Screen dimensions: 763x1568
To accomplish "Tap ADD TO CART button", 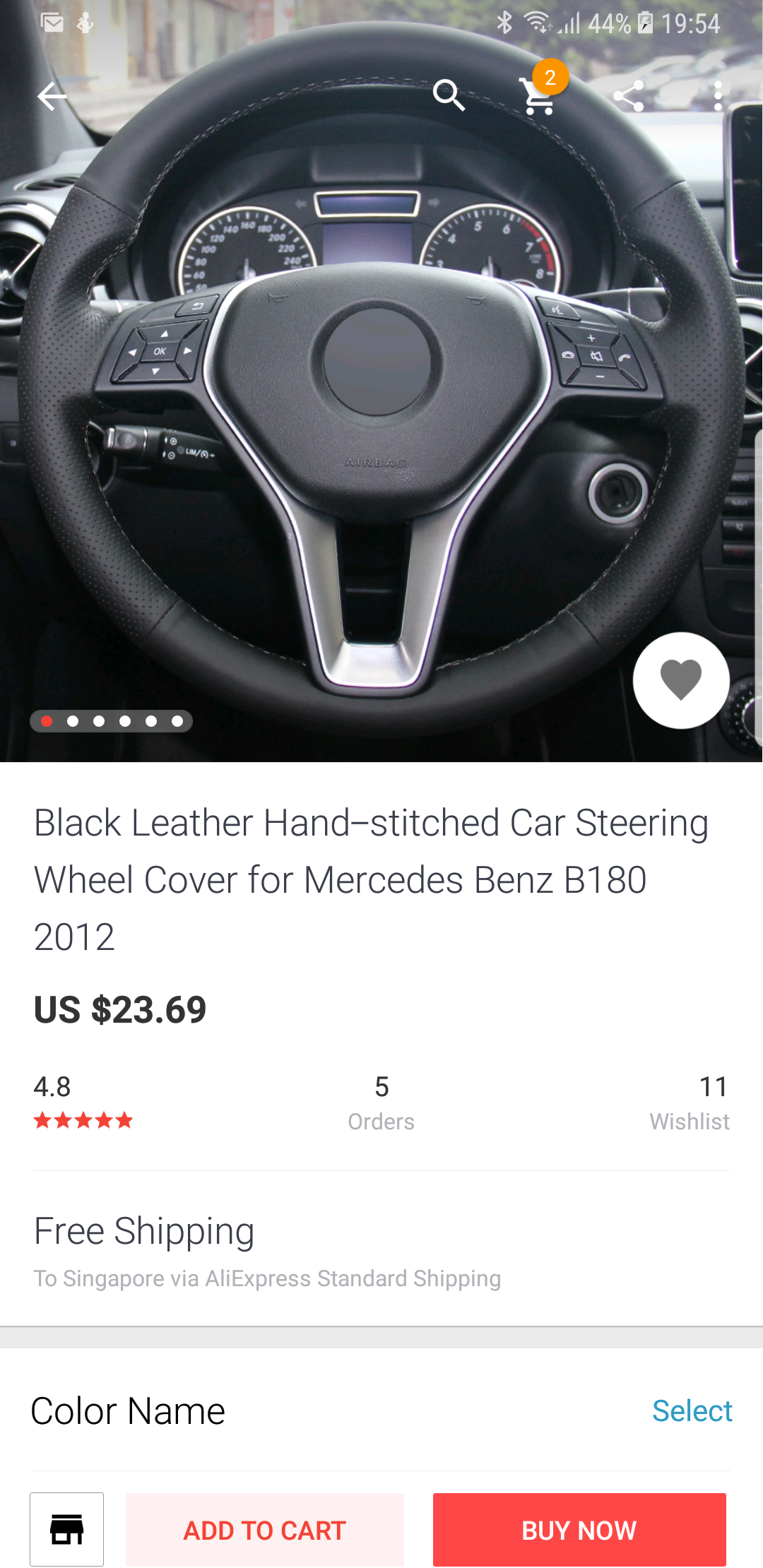I will 265,1530.
